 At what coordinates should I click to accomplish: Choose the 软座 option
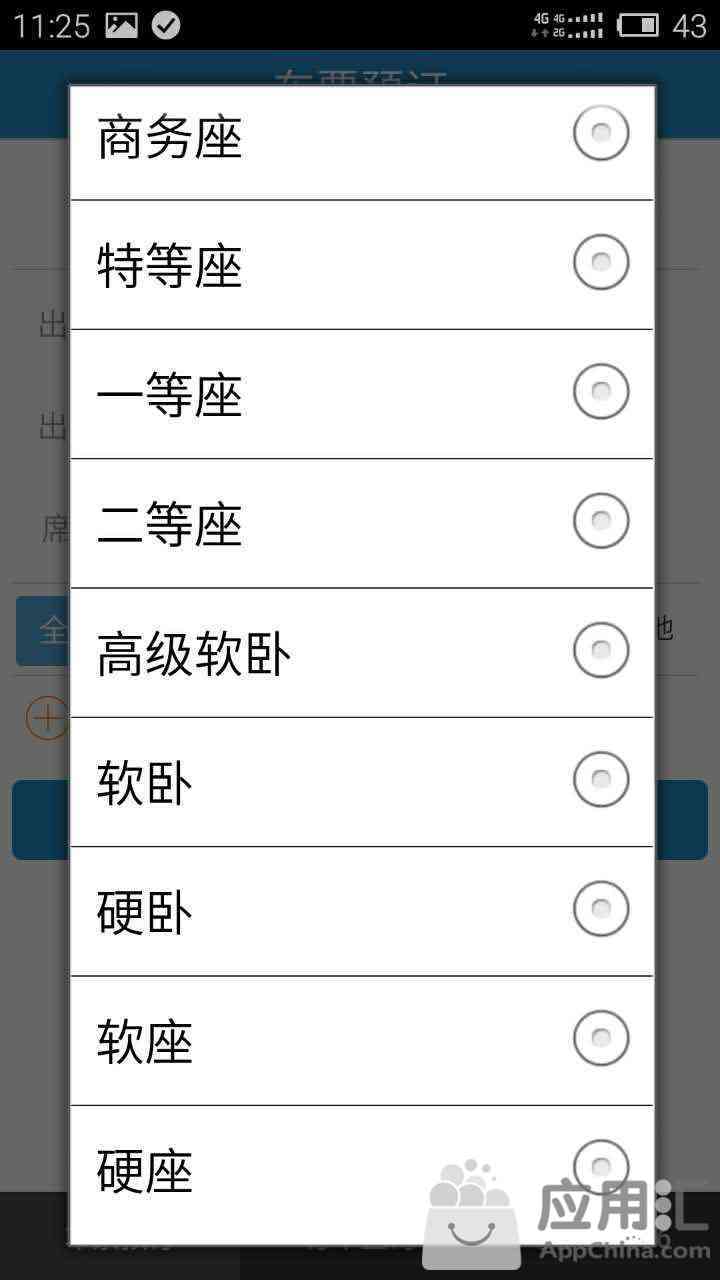361,1040
